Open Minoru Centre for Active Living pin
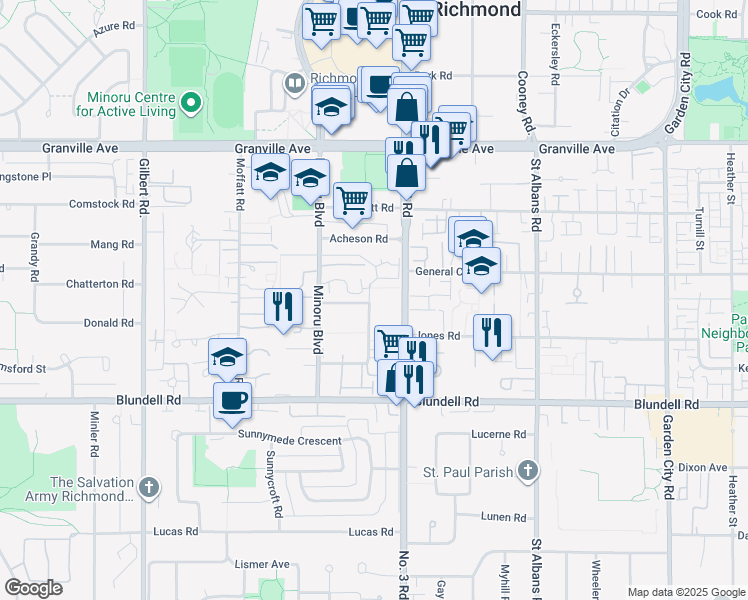The width and height of the screenshot is (748, 600). 190,101
